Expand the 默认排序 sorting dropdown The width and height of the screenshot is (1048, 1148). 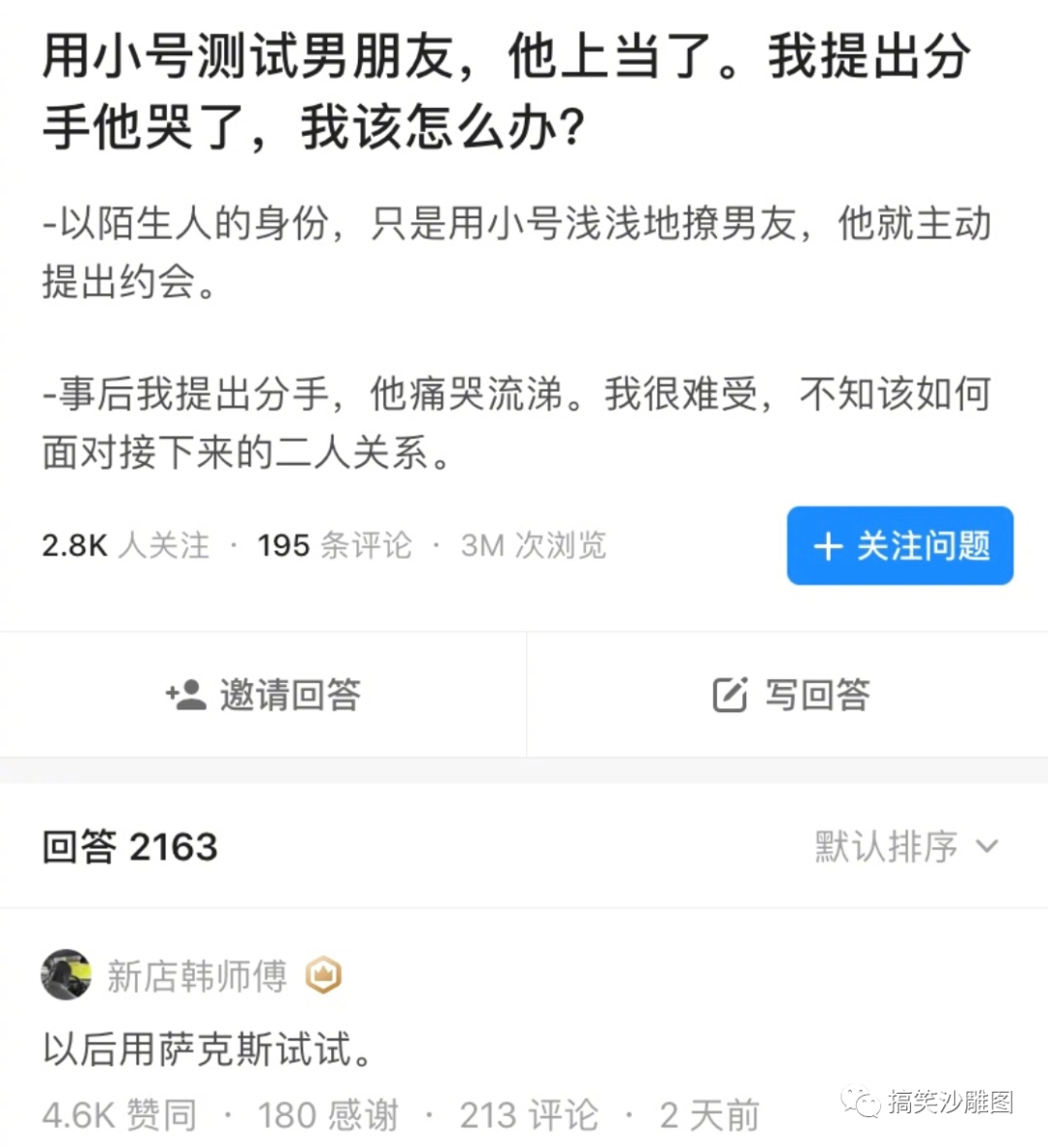(885, 846)
